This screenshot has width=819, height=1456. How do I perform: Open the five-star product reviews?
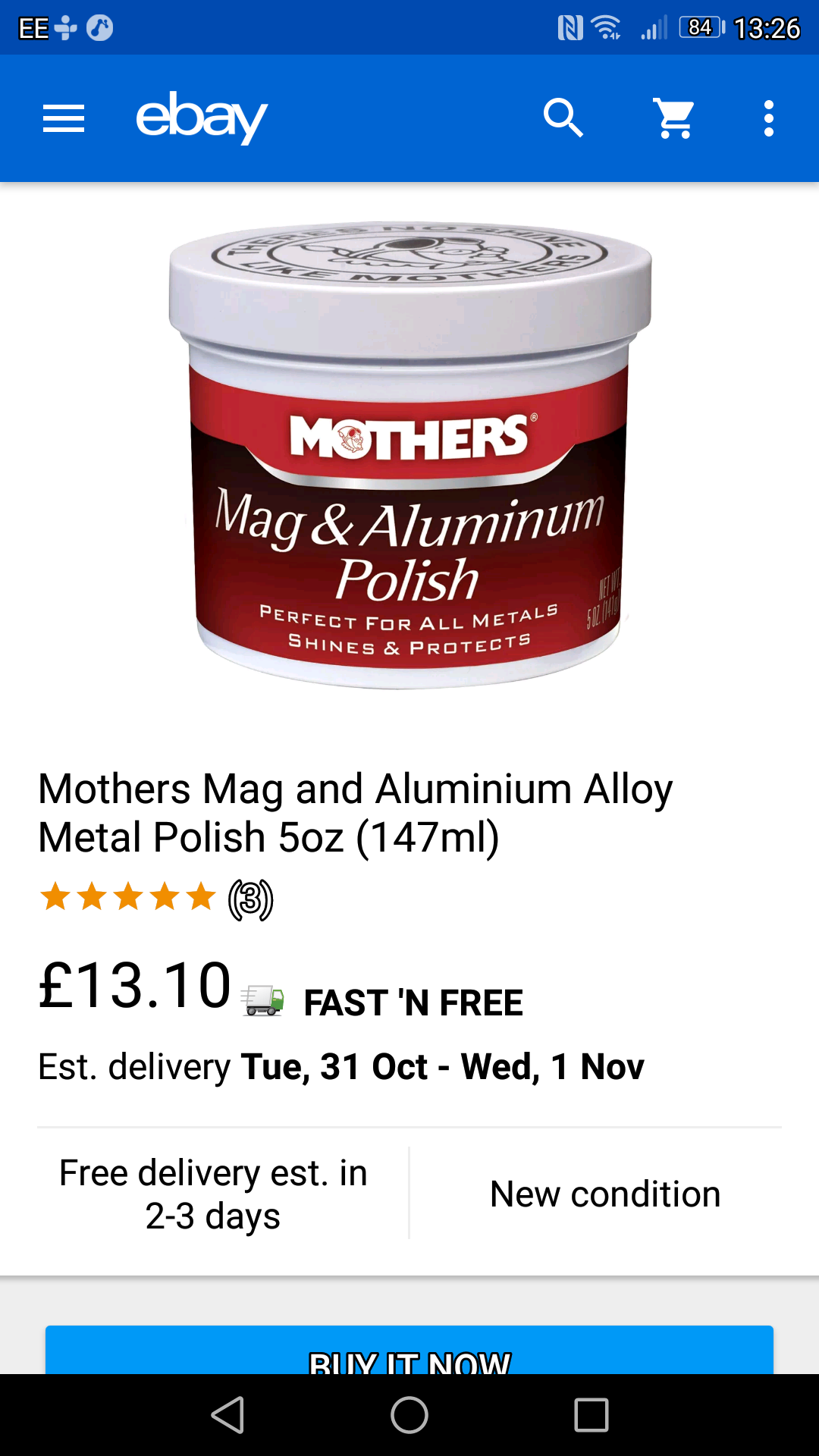(155, 897)
